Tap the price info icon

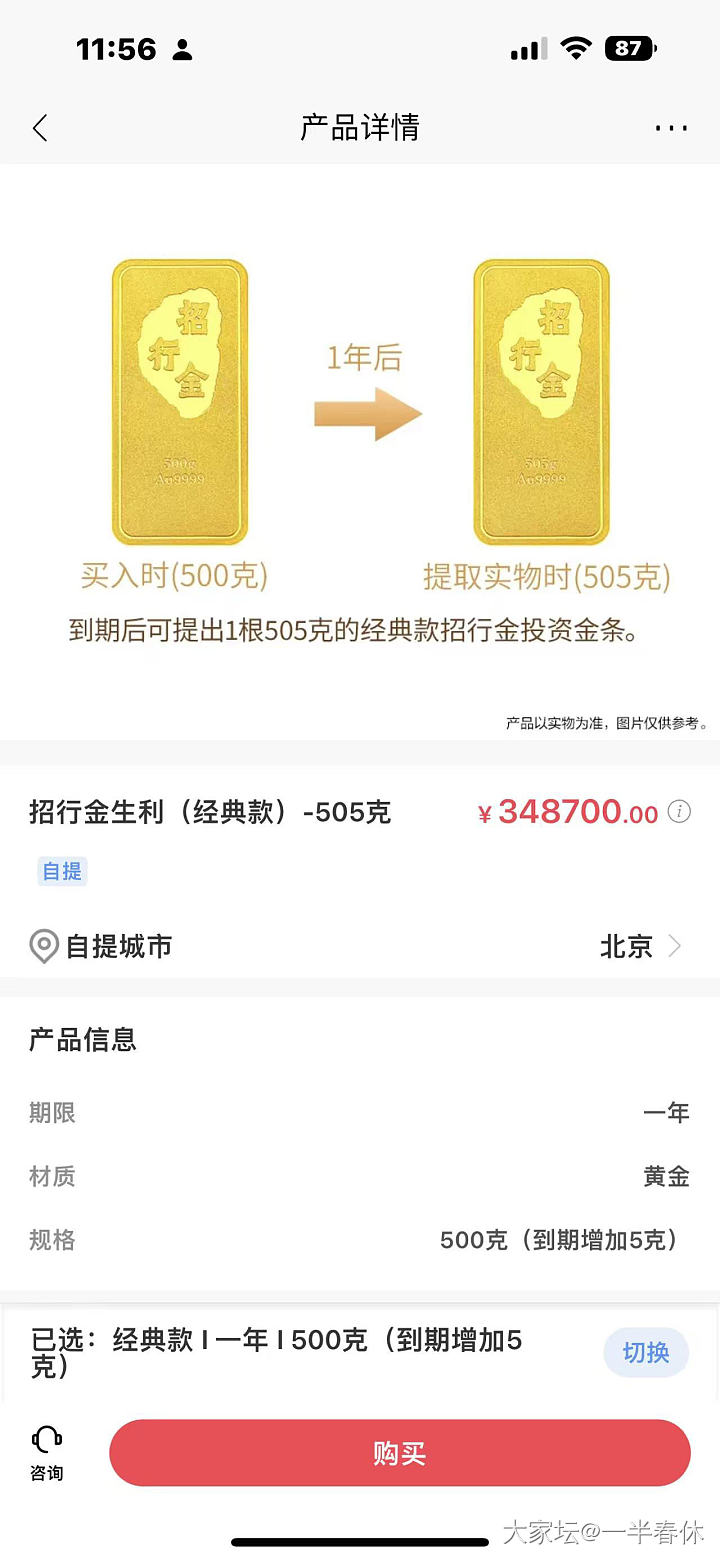click(x=680, y=811)
